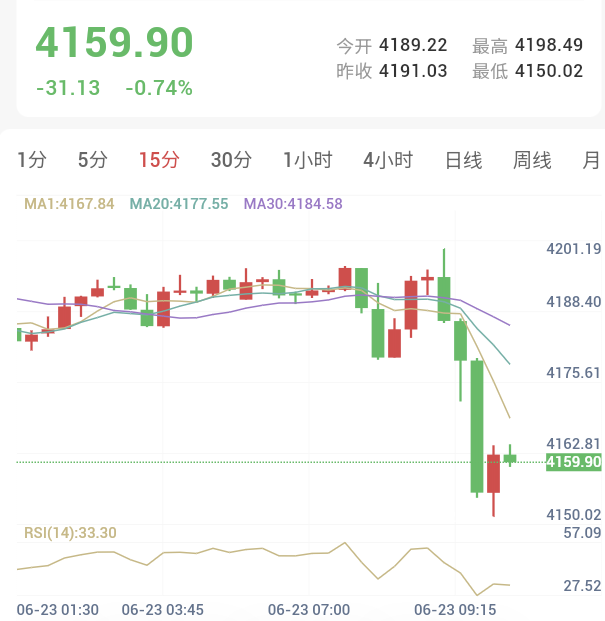
Task: Switch chart to 30分 interval
Action: point(231,160)
